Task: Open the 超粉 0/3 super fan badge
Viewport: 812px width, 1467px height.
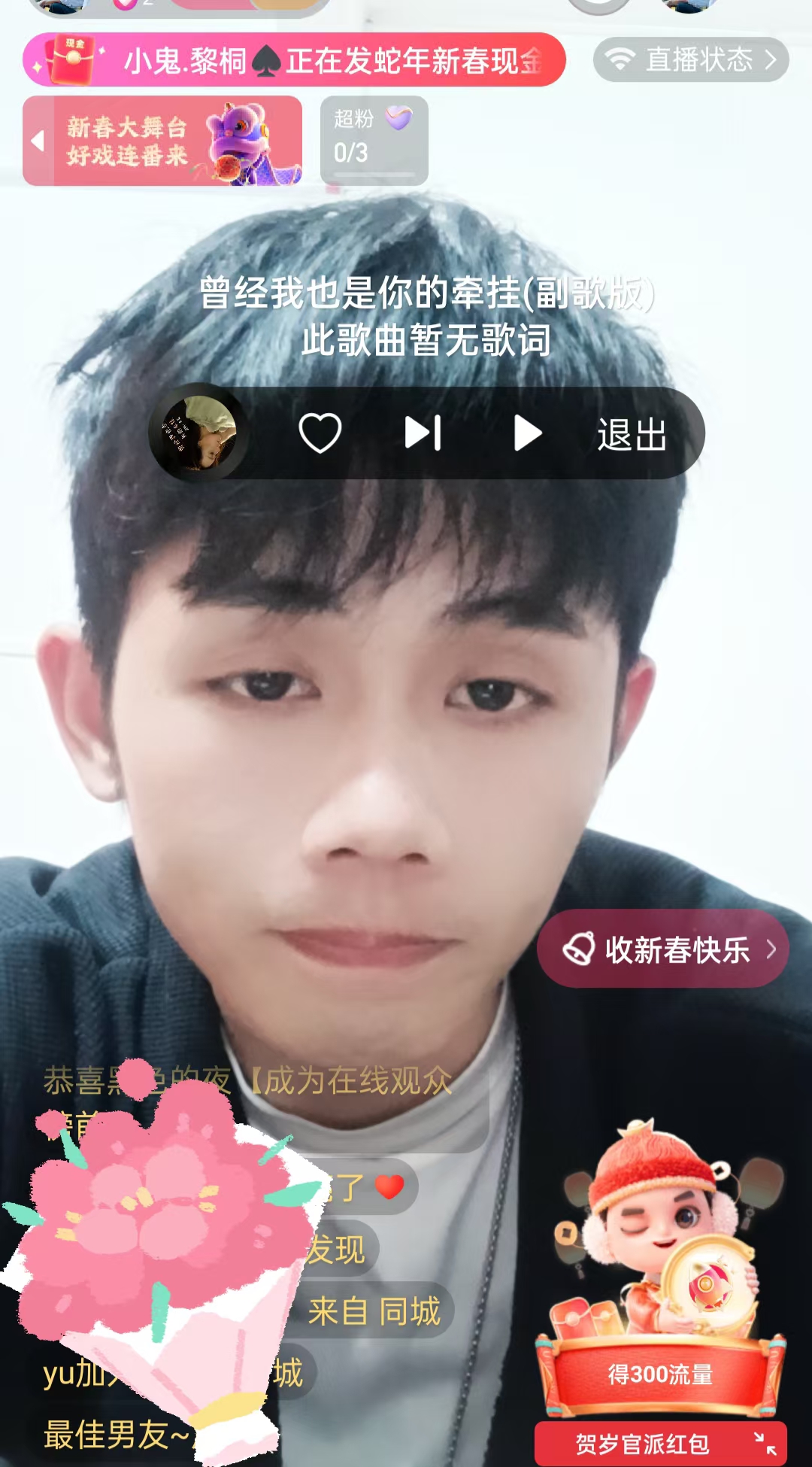Action: tap(374, 141)
